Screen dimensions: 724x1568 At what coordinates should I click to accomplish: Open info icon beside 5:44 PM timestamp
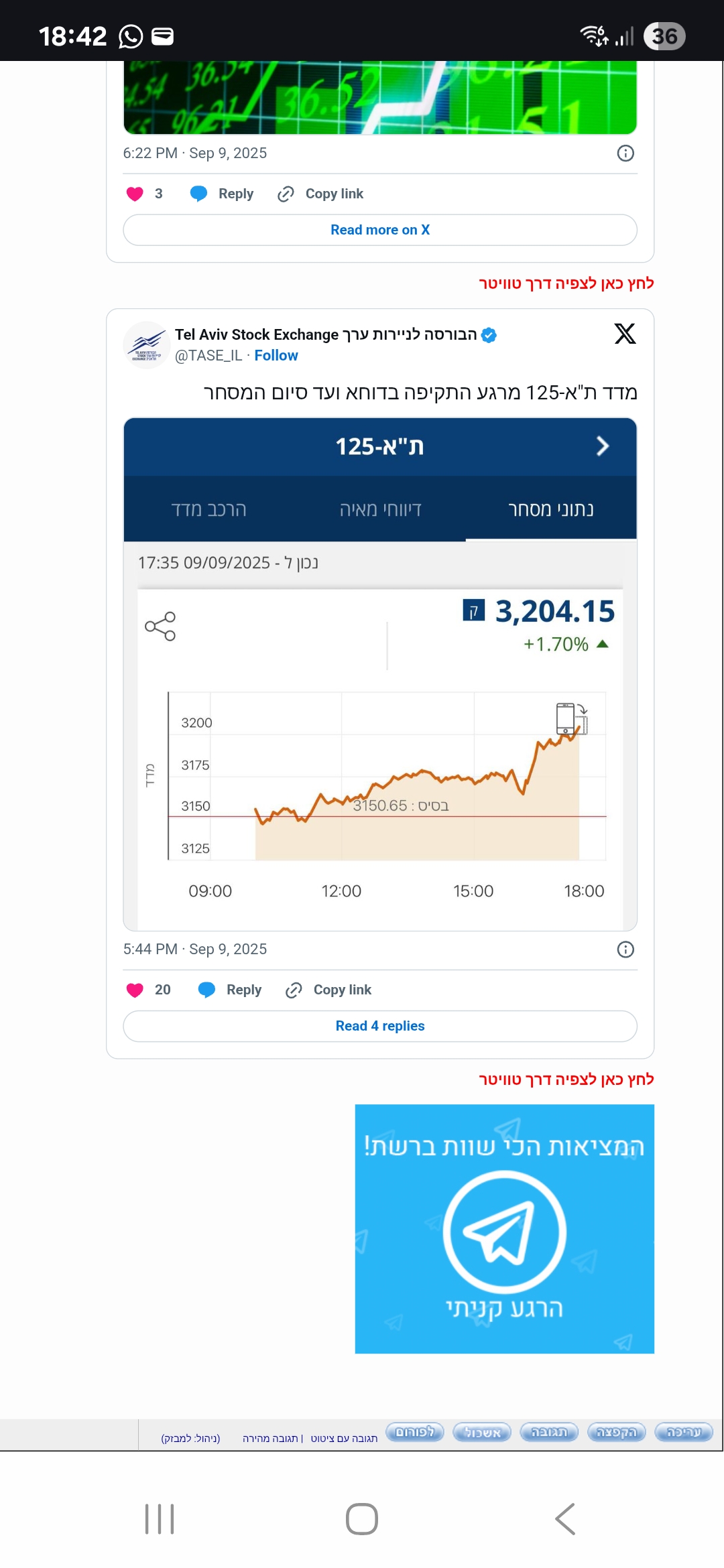625,950
